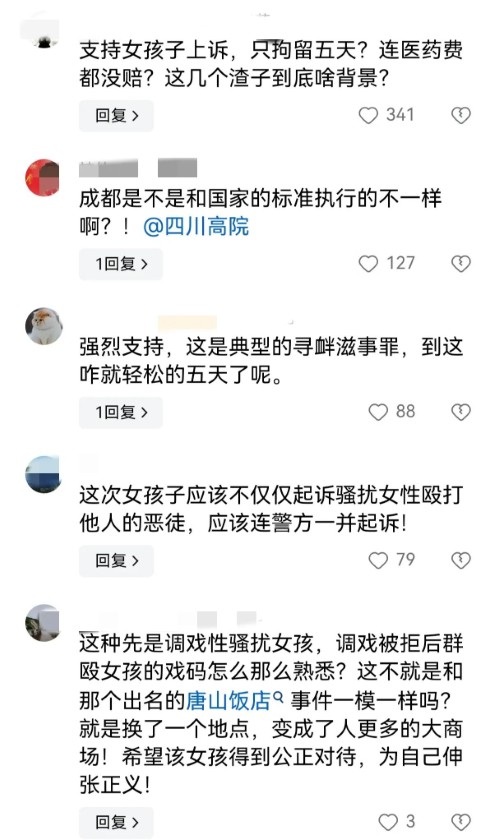Dislike the comment about 拘留五天
This screenshot has width=500, height=840.
point(461,115)
